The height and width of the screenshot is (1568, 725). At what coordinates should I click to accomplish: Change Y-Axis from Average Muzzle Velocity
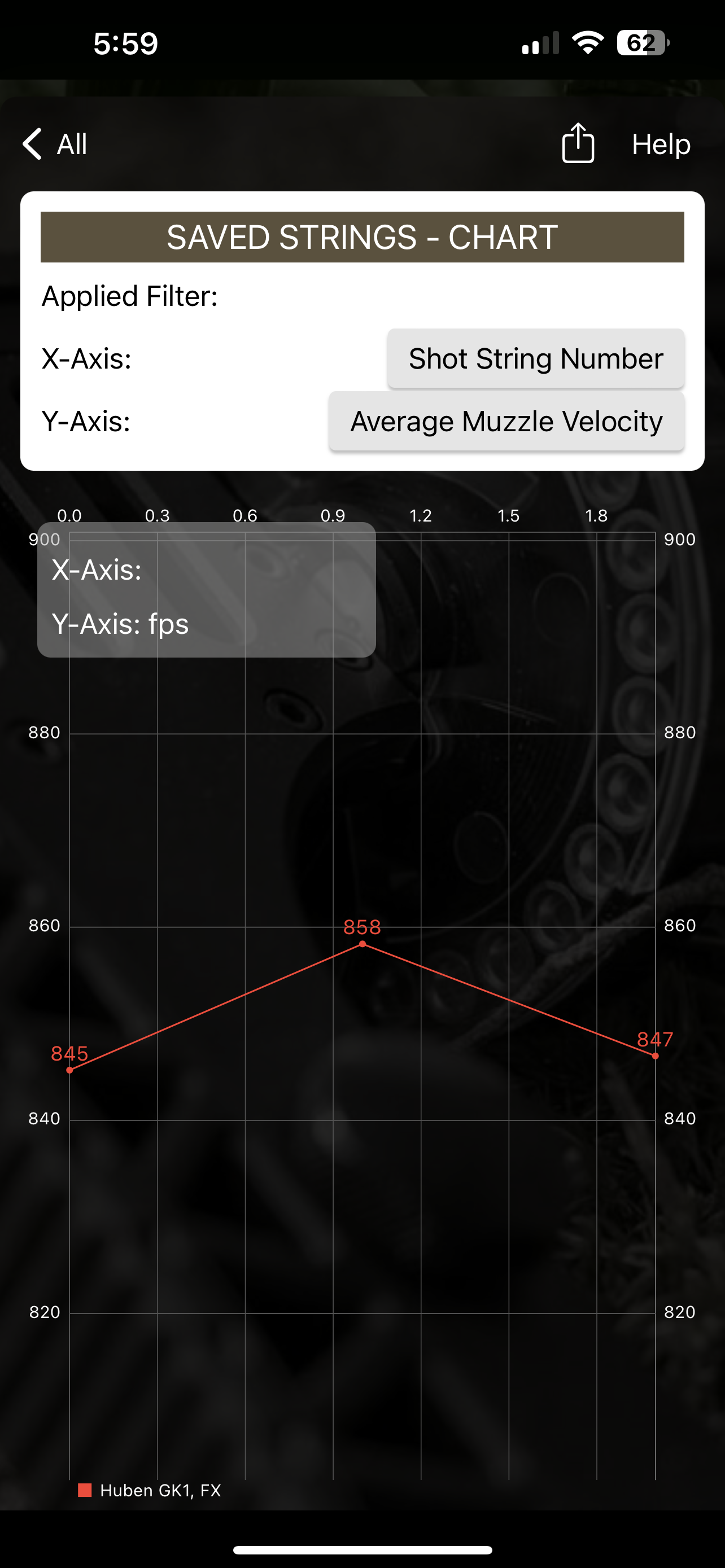[x=506, y=421]
